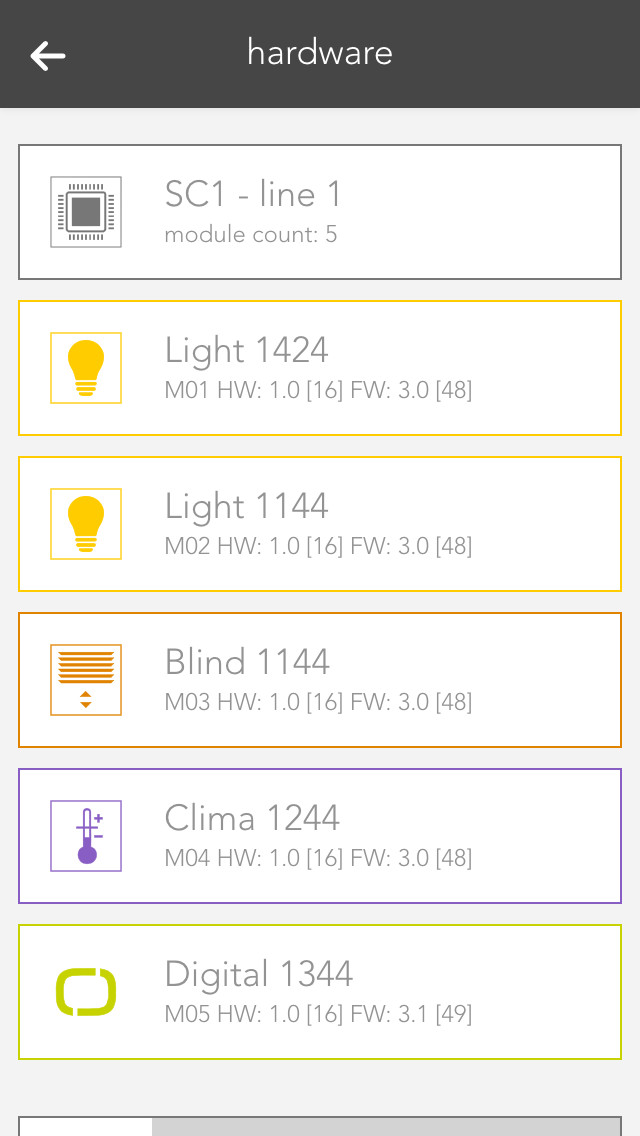
Task: Open the Light 1424 module
Action: click(320, 368)
